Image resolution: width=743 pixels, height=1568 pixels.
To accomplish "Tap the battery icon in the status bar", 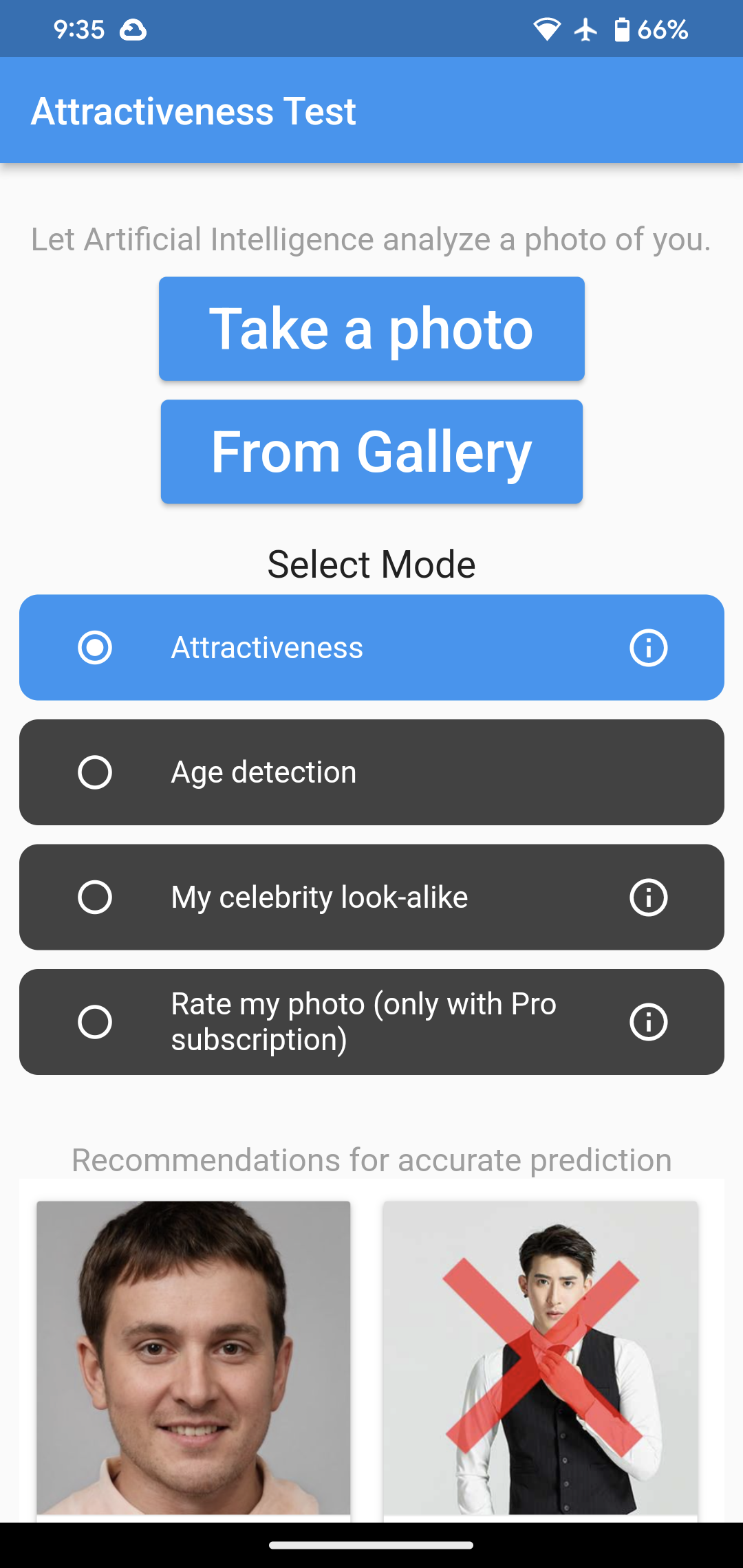I will pyautogui.click(x=621, y=29).
